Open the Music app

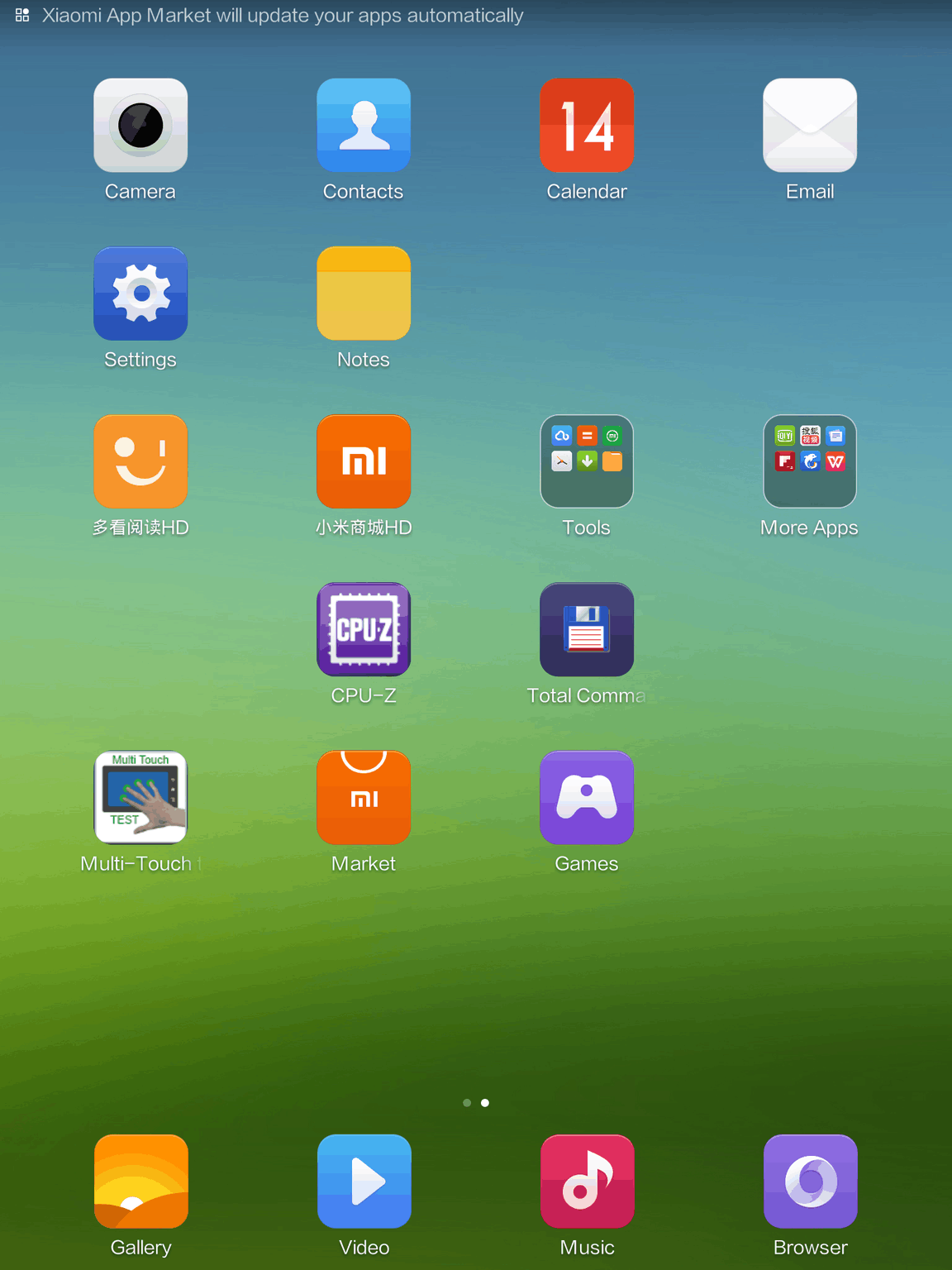[587, 1181]
